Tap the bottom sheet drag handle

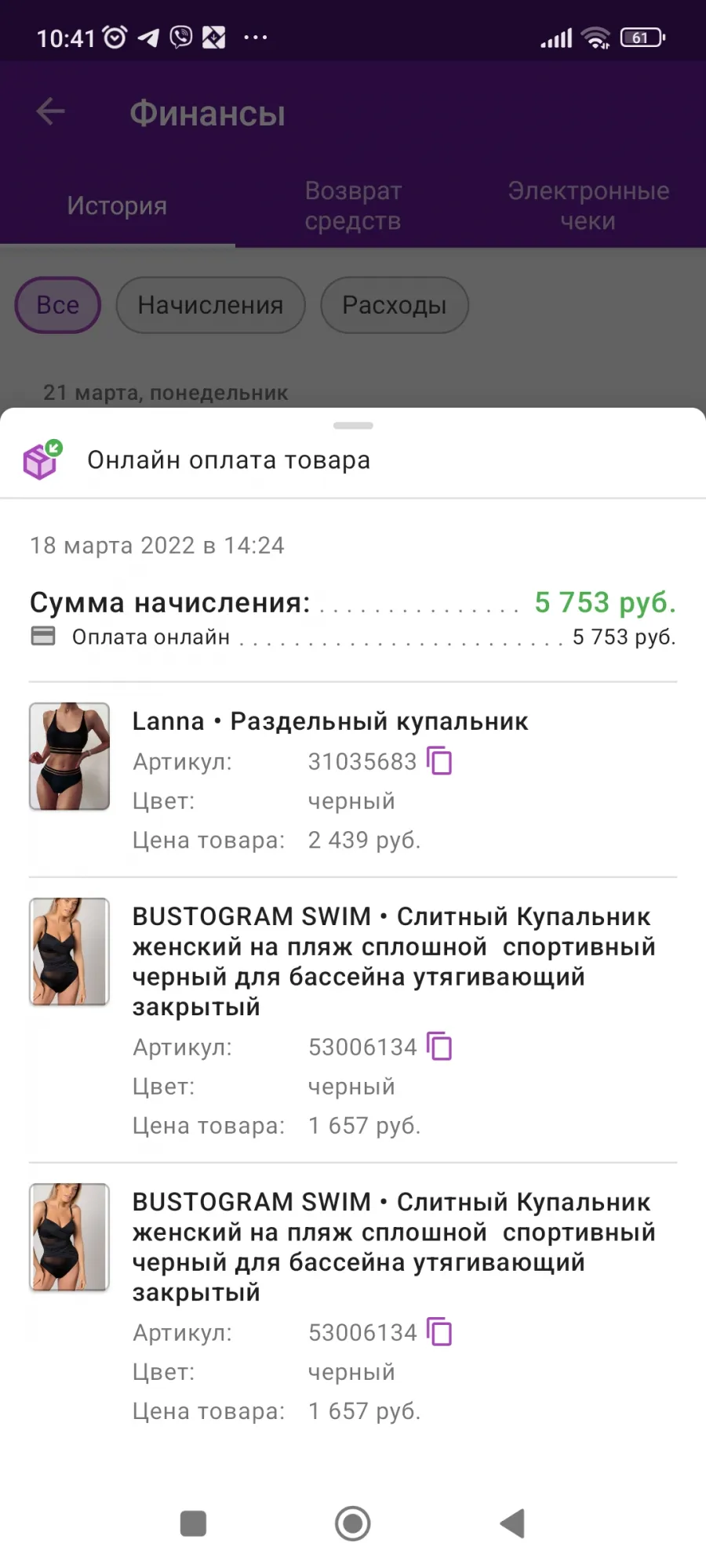click(353, 426)
